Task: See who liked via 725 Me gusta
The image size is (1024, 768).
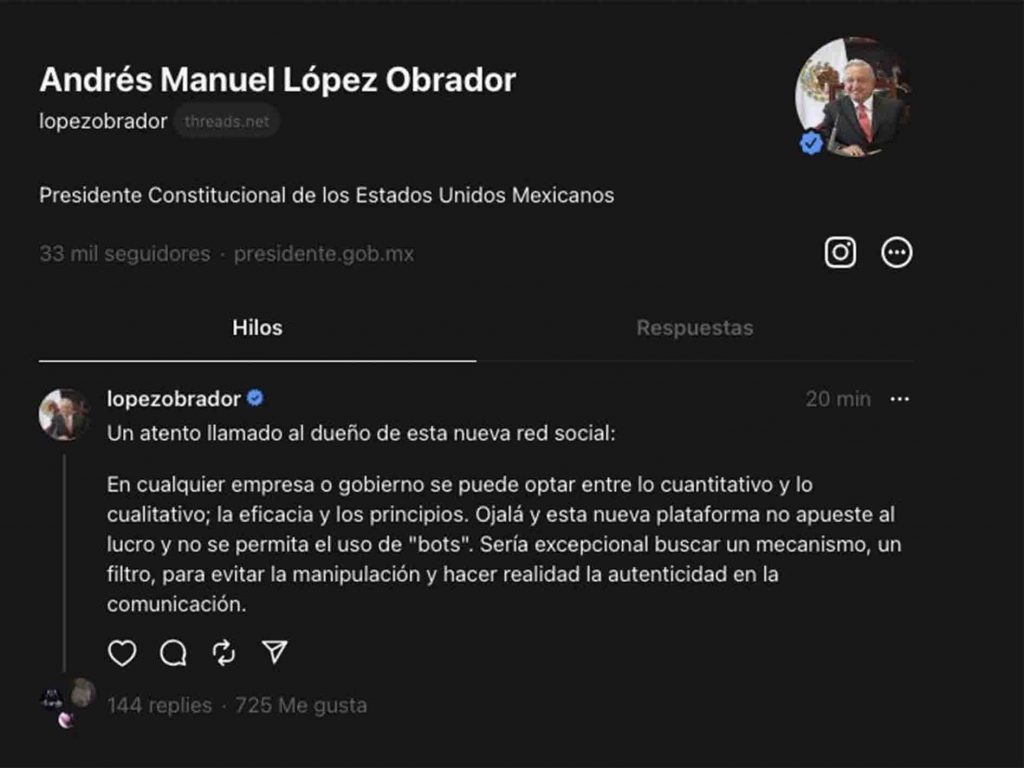Action: tap(301, 705)
